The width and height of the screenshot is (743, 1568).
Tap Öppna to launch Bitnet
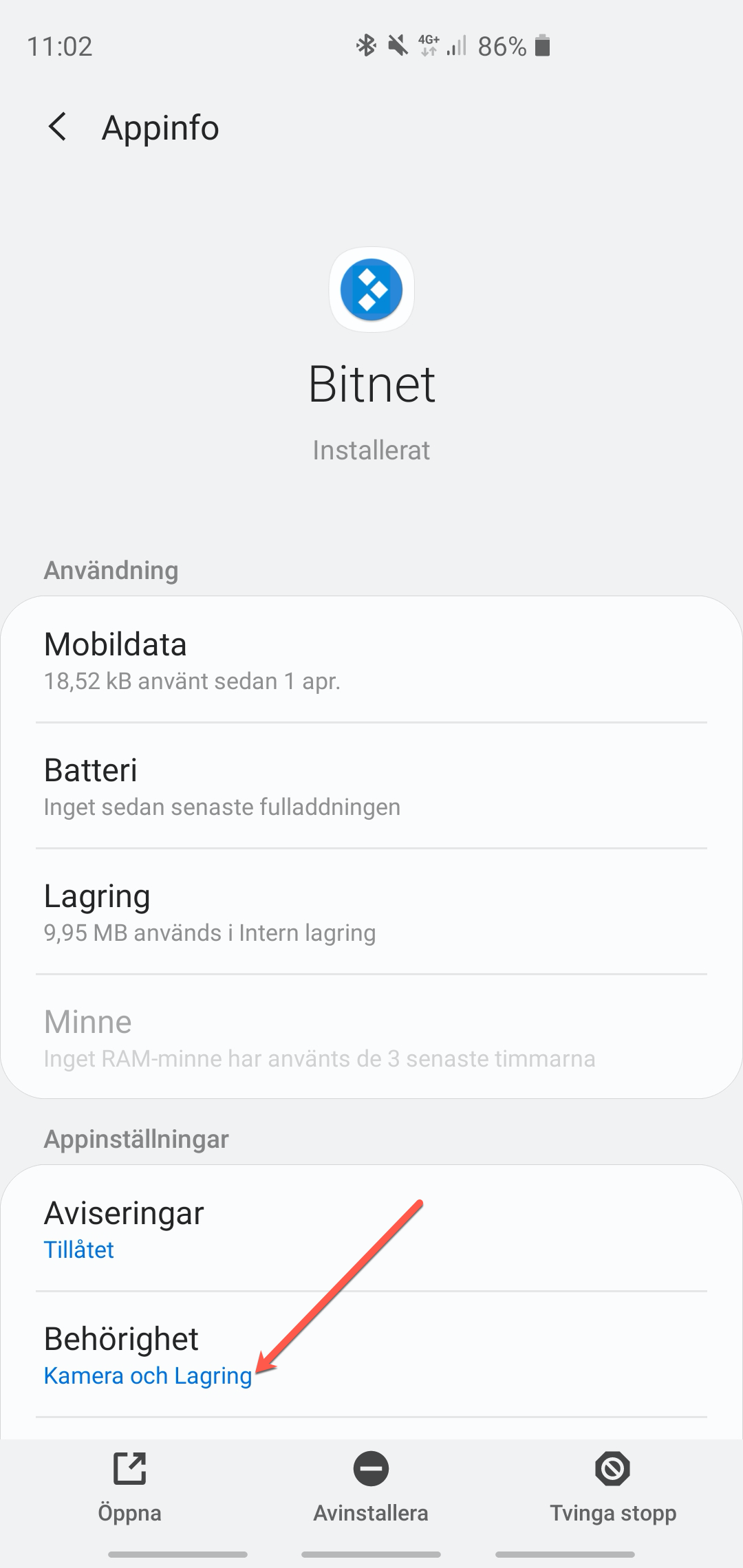coord(129,1487)
